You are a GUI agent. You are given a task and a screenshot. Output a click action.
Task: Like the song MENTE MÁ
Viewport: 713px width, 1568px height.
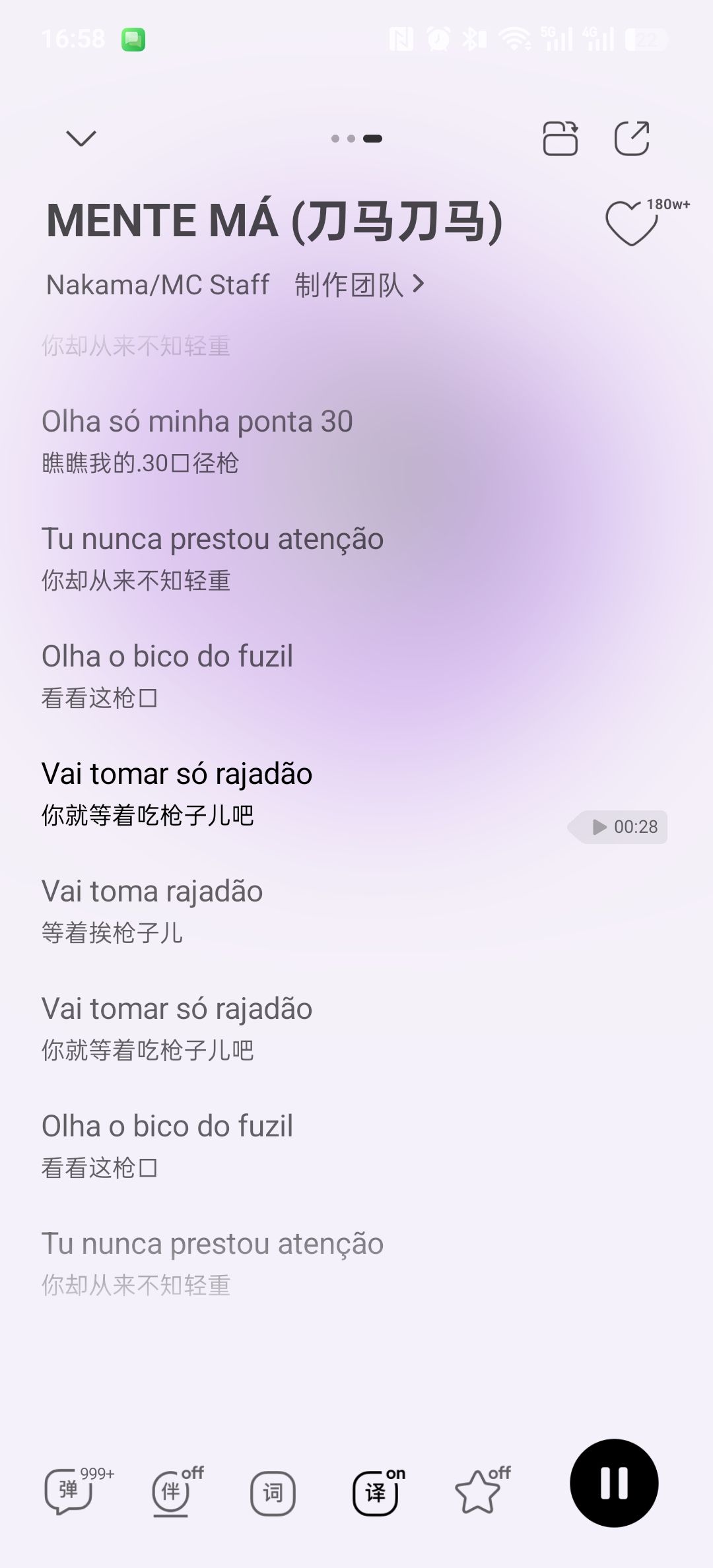coord(632,224)
